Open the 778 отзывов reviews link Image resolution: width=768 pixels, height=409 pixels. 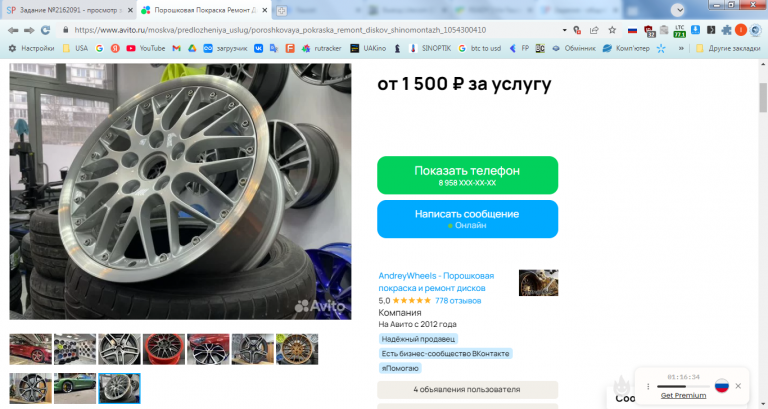(458, 300)
